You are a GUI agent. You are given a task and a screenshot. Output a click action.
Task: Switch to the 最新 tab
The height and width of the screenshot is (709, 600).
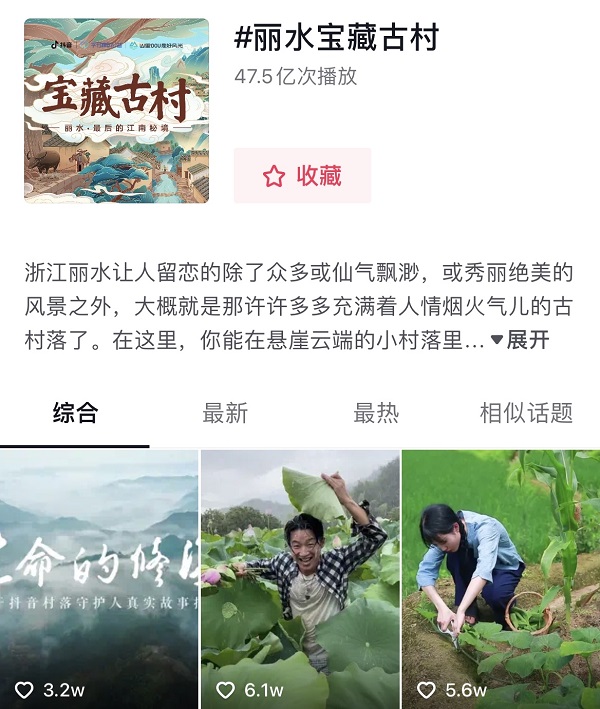click(225, 413)
